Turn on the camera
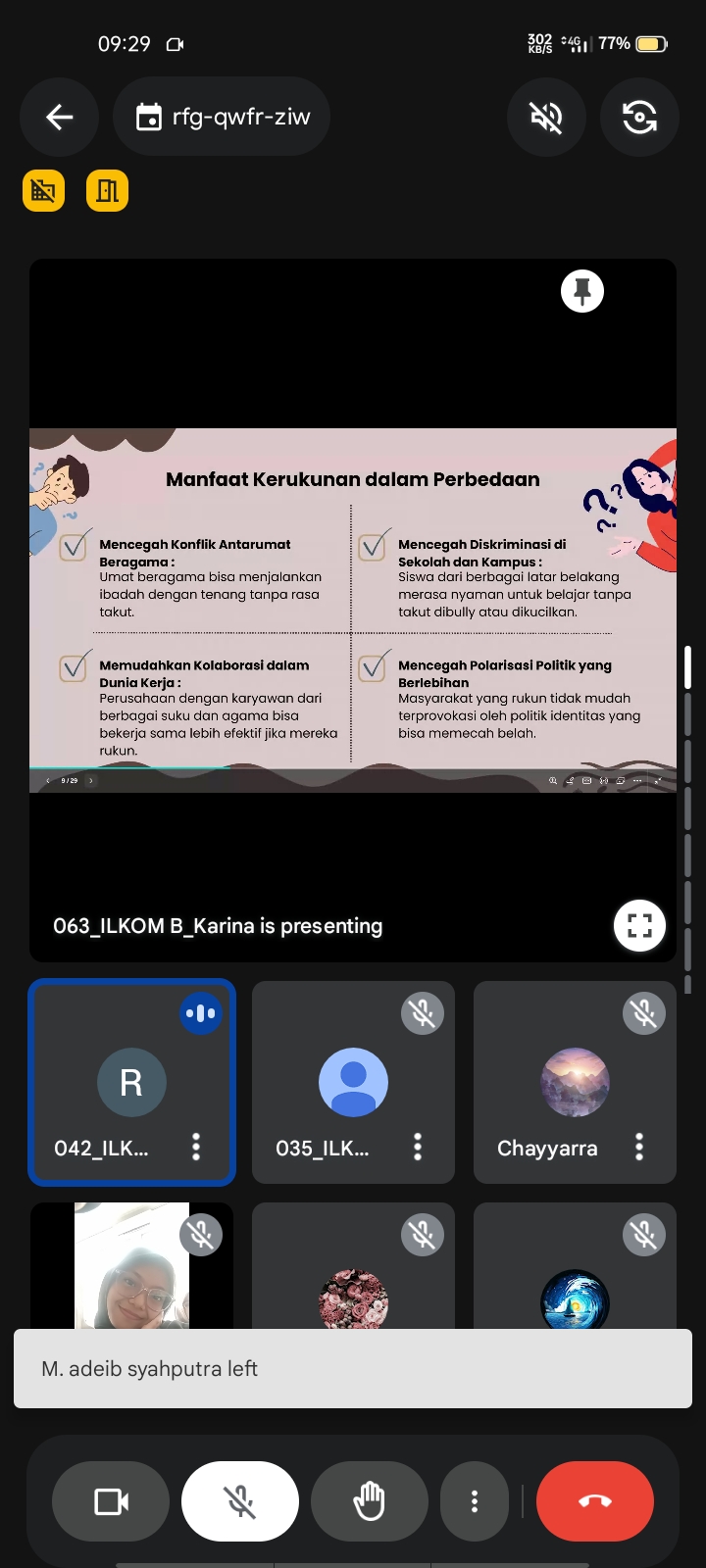706x1568 pixels. point(111,1501)
